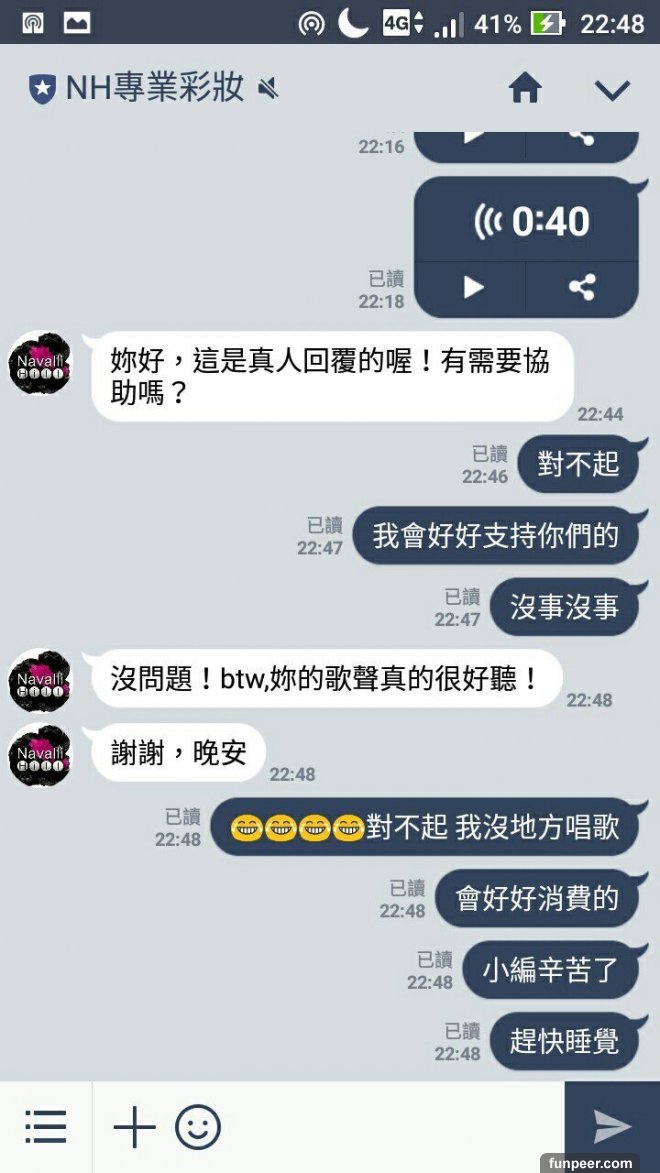Send the message with the arrow button

pos(612,1127)
